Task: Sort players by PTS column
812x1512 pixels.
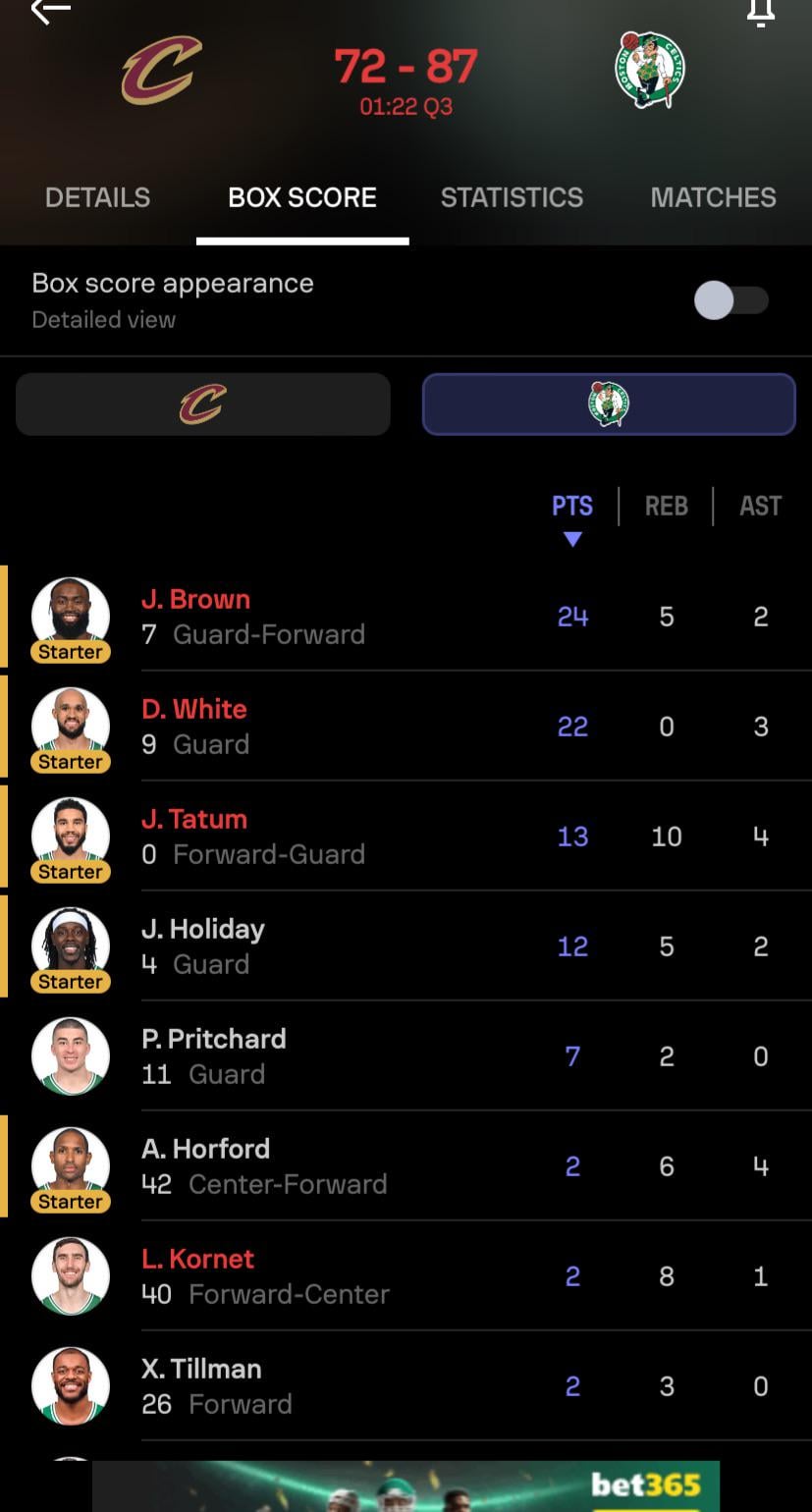Action: point(571,507)
